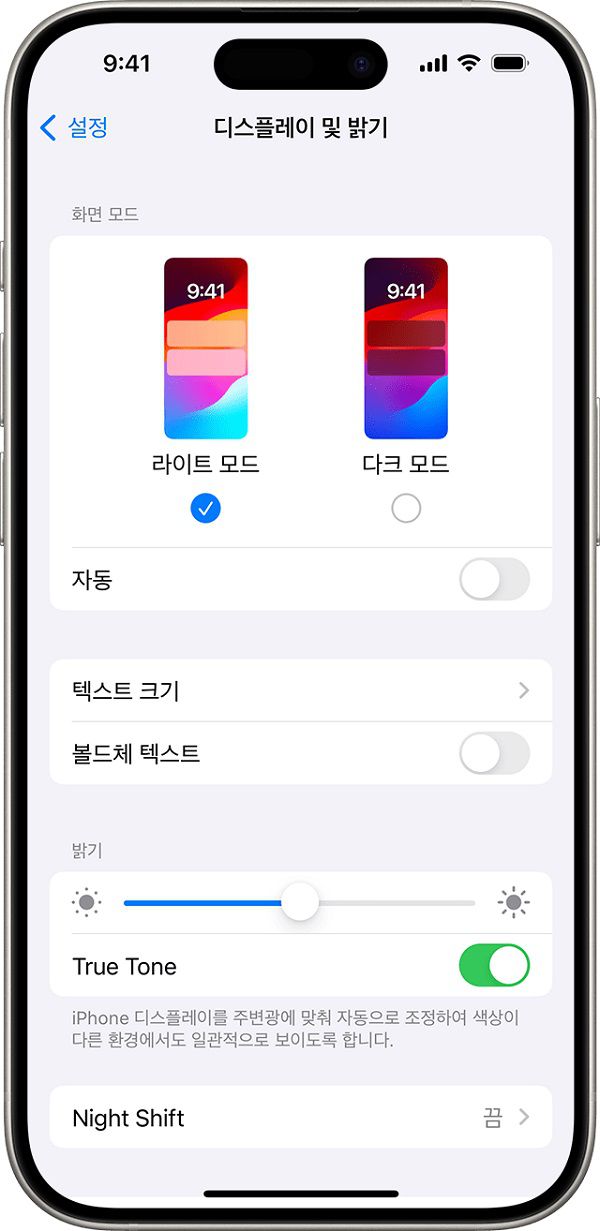Image resolution: width=600 pixels, height=1231 pixels.
Task: Tap the 라이트 모드 preview thumbnail
Action: (x=206, y=348)
